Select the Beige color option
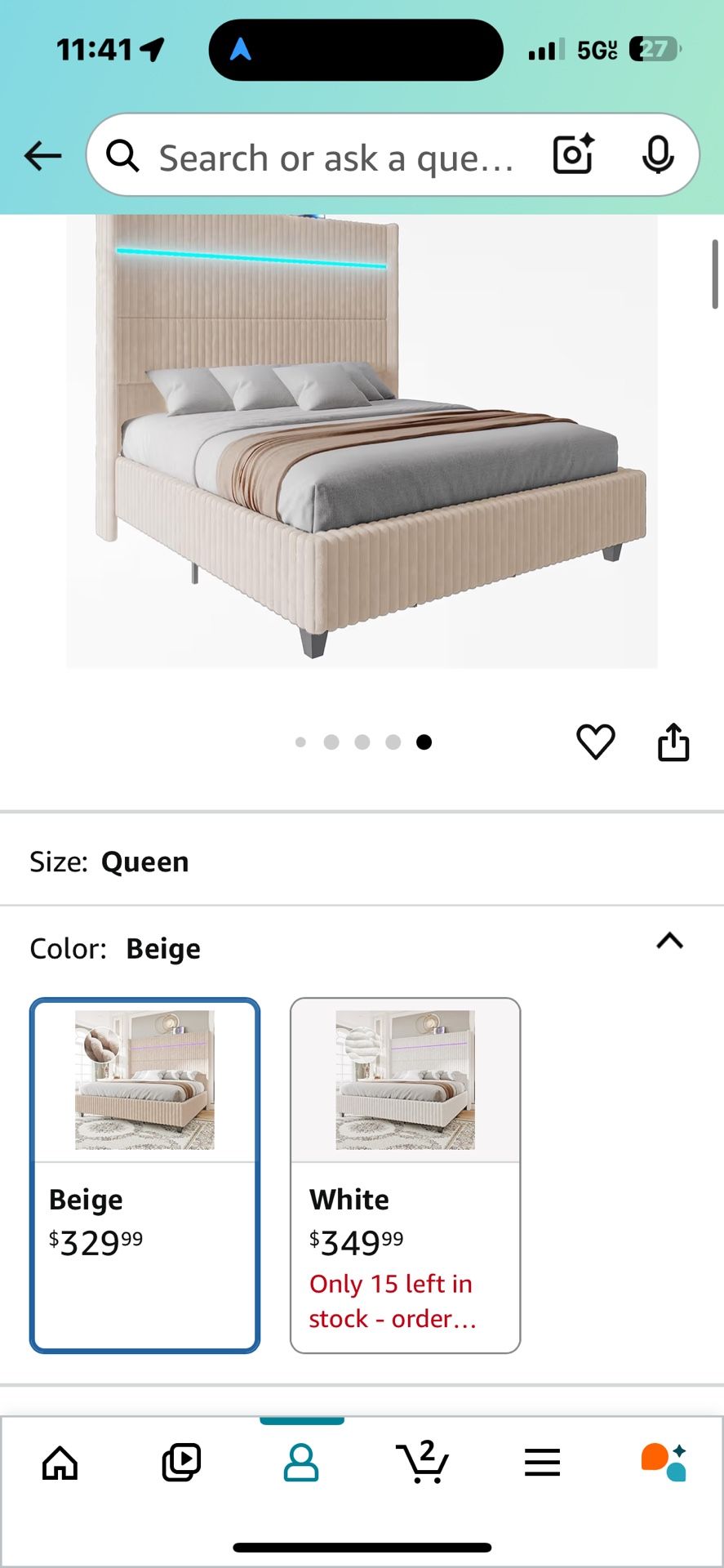 (145, 1175)
